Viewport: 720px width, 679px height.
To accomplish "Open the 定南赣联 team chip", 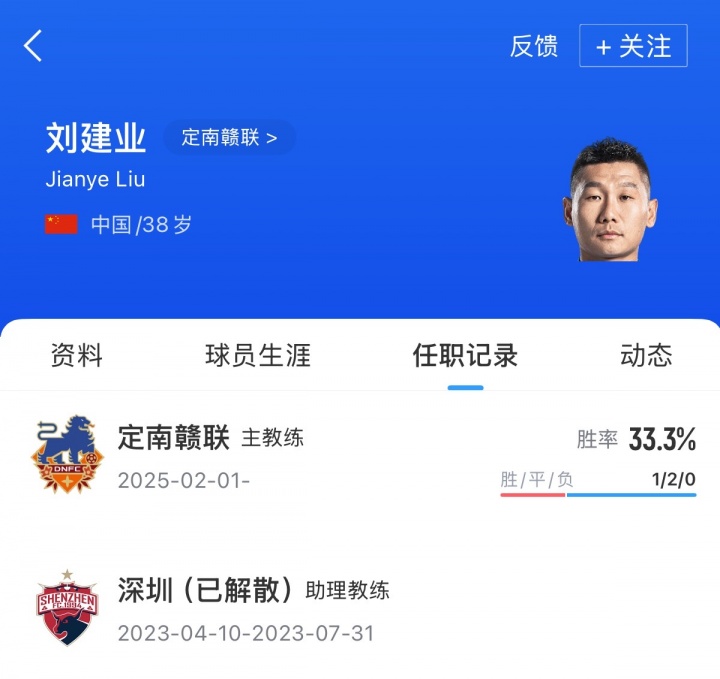I will coord(229,138).
